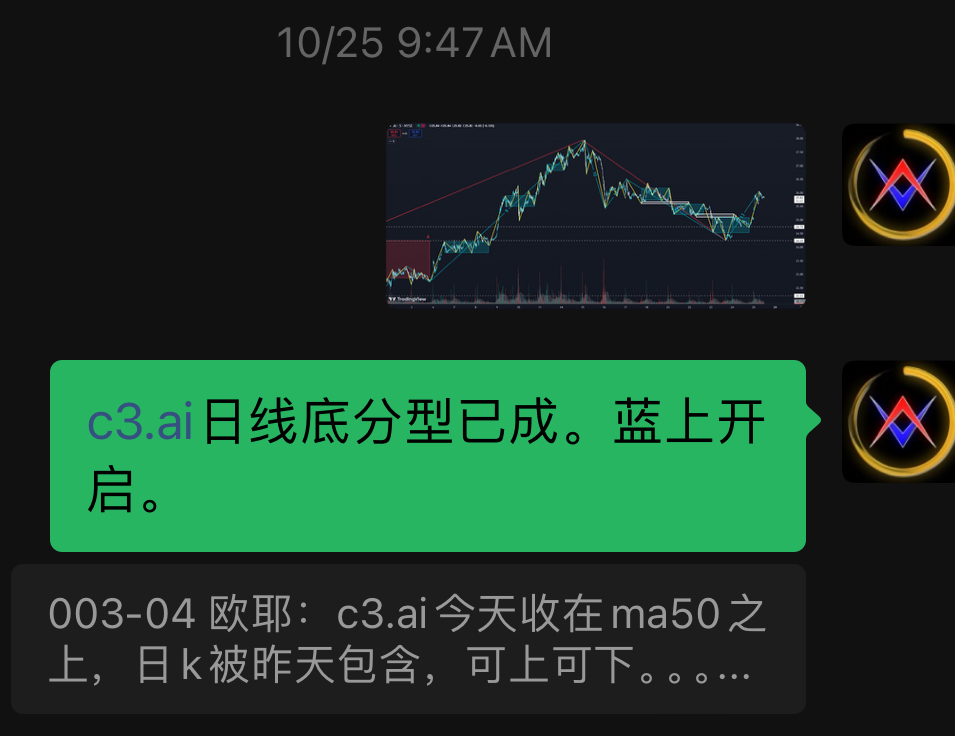Open the quoted message from 003-04 欧耶
Screen dimensions: 955x736
click(408, 639)
